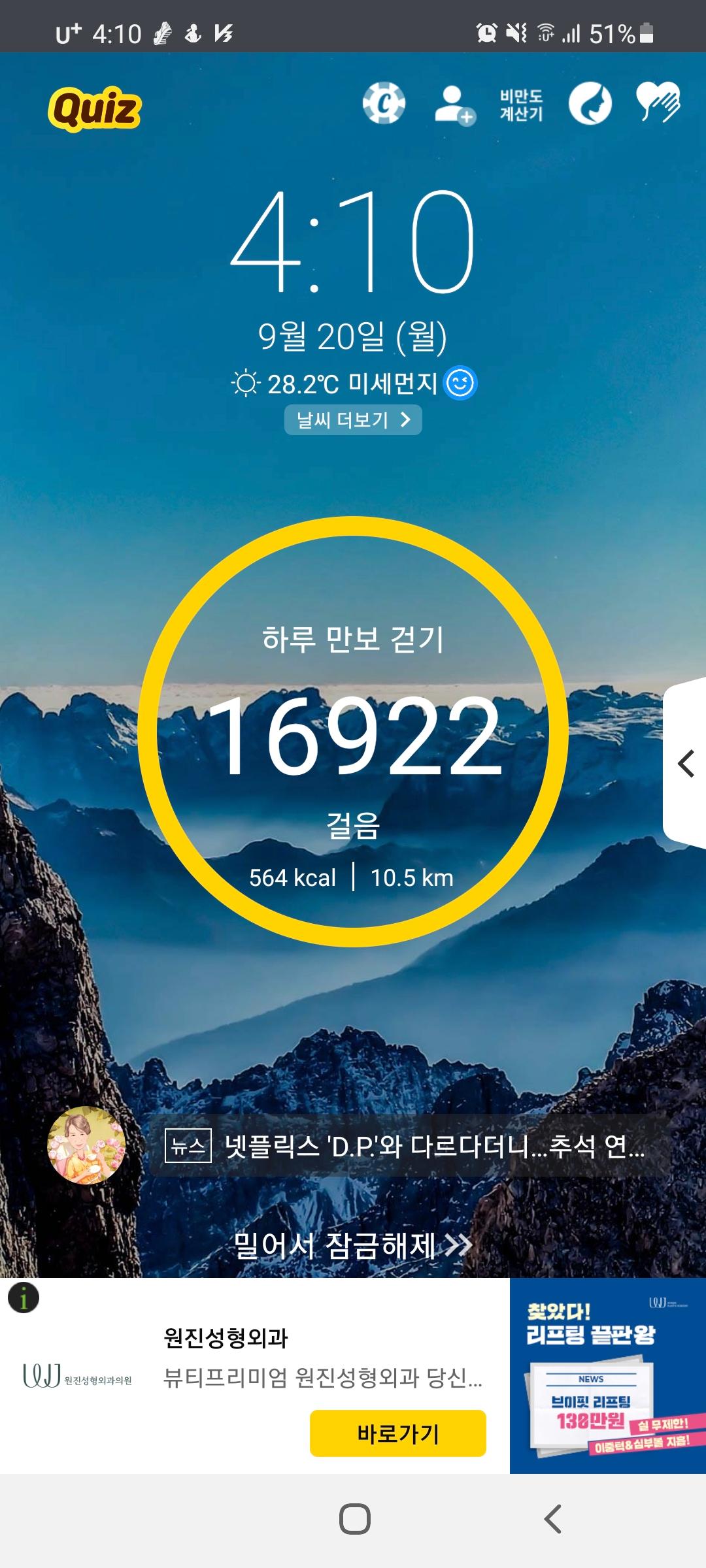Go to the system home button

coord(355,1519)
